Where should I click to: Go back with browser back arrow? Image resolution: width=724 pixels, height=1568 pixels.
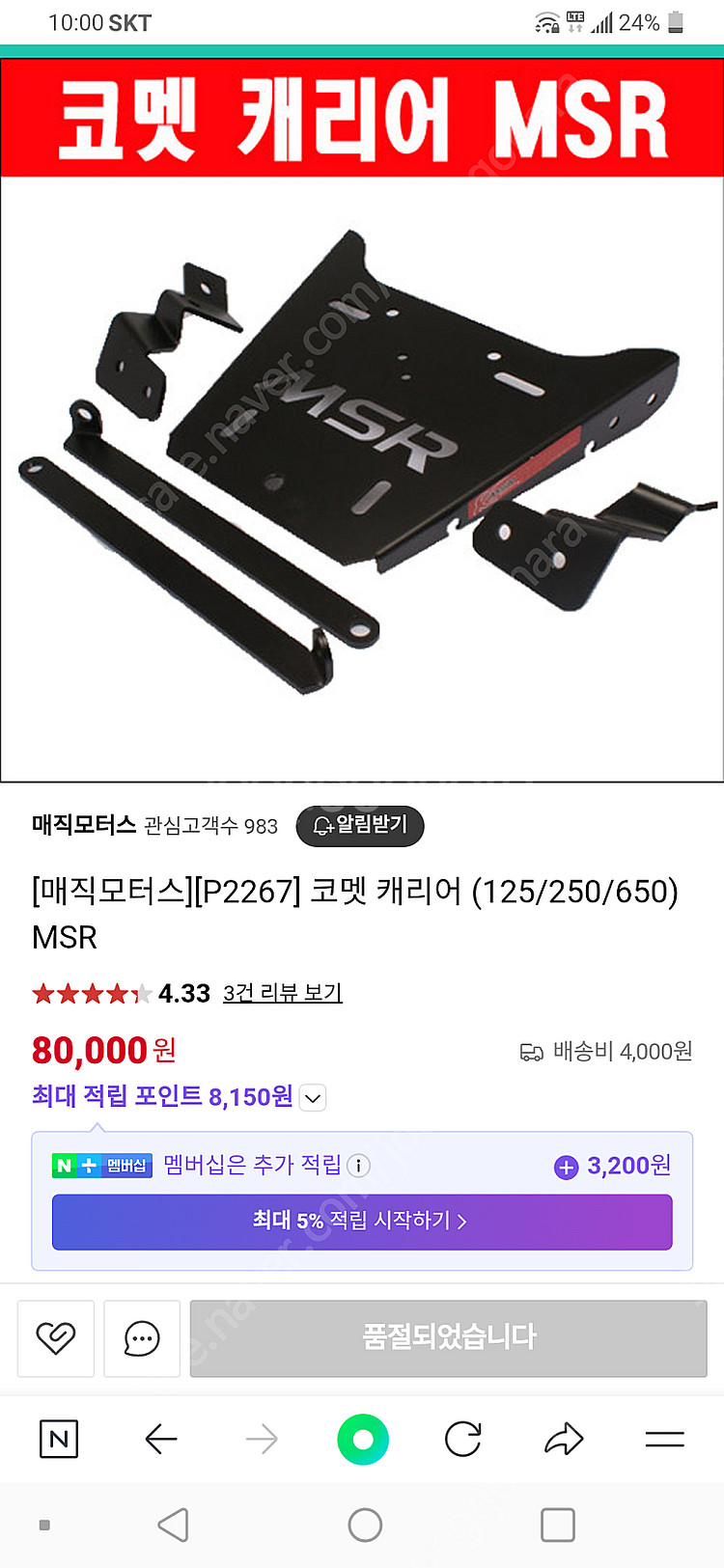[161, 1440]
